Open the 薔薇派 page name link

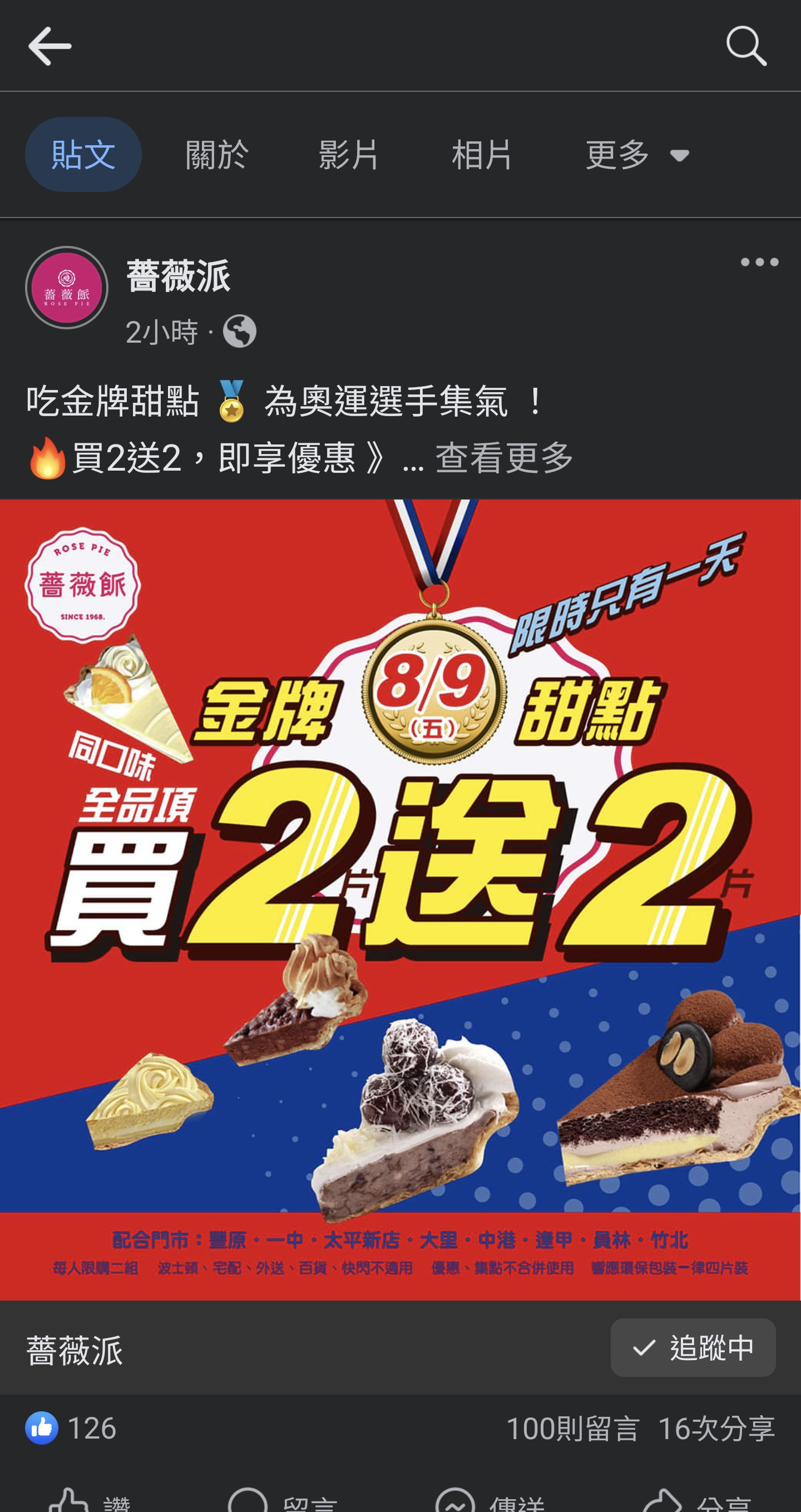pyautogui.click(x=179, y=276)
